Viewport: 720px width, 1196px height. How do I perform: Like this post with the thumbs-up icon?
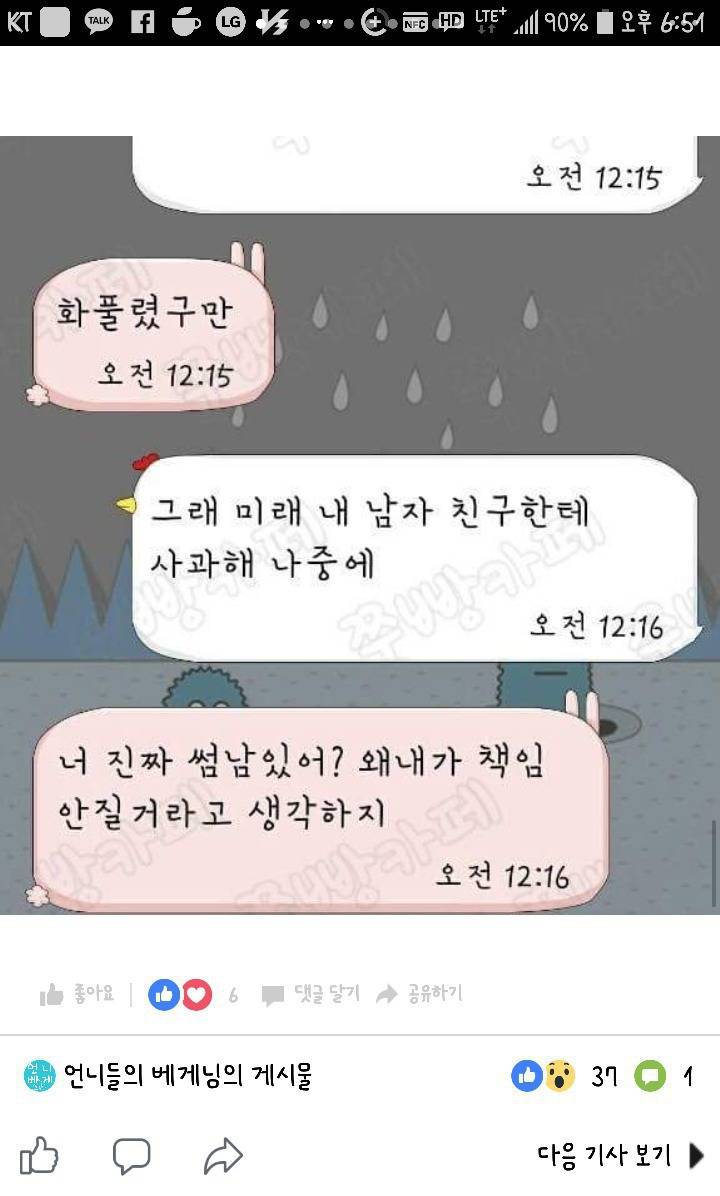(x=39, y=1156)
